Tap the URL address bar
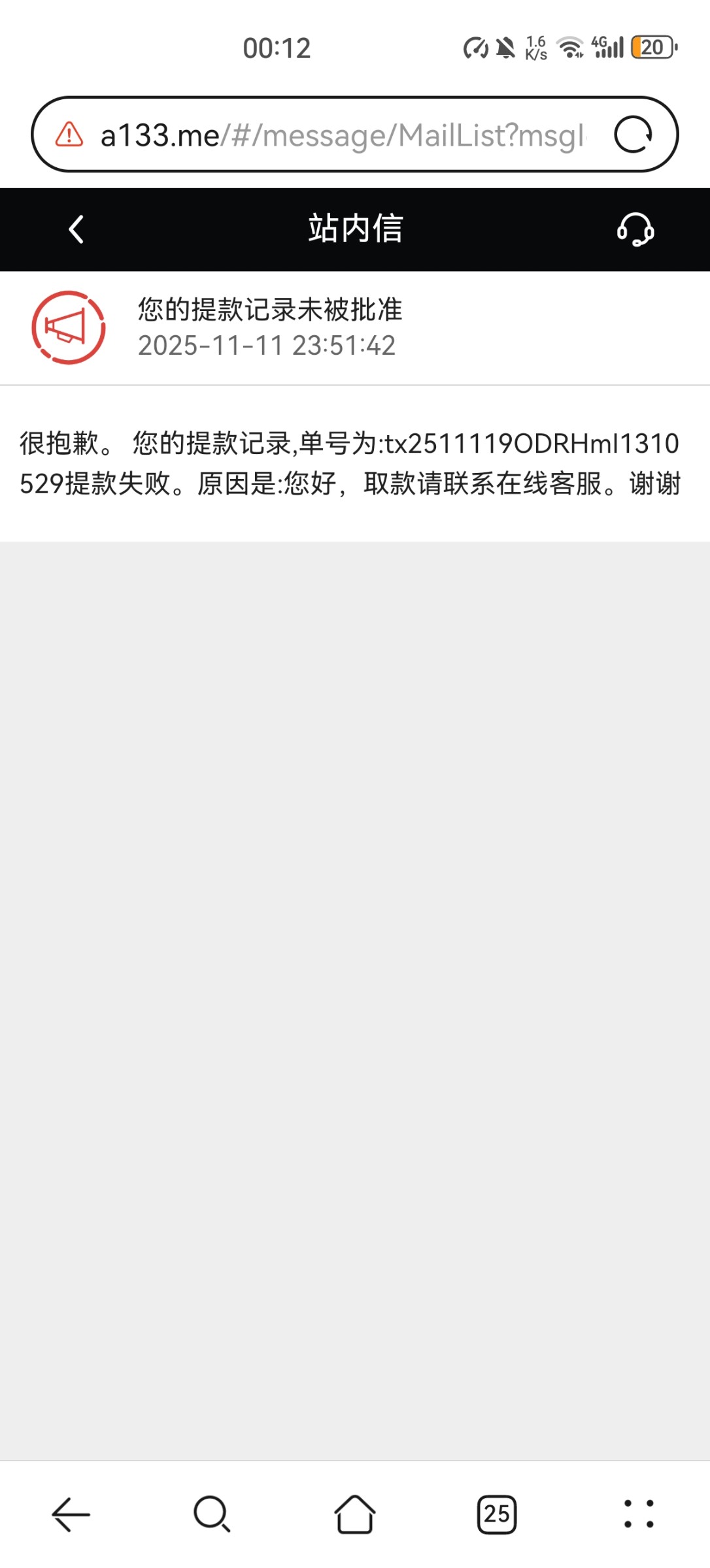The height and width of the screenshot is (1568, 710). click(x=340, y=135)
